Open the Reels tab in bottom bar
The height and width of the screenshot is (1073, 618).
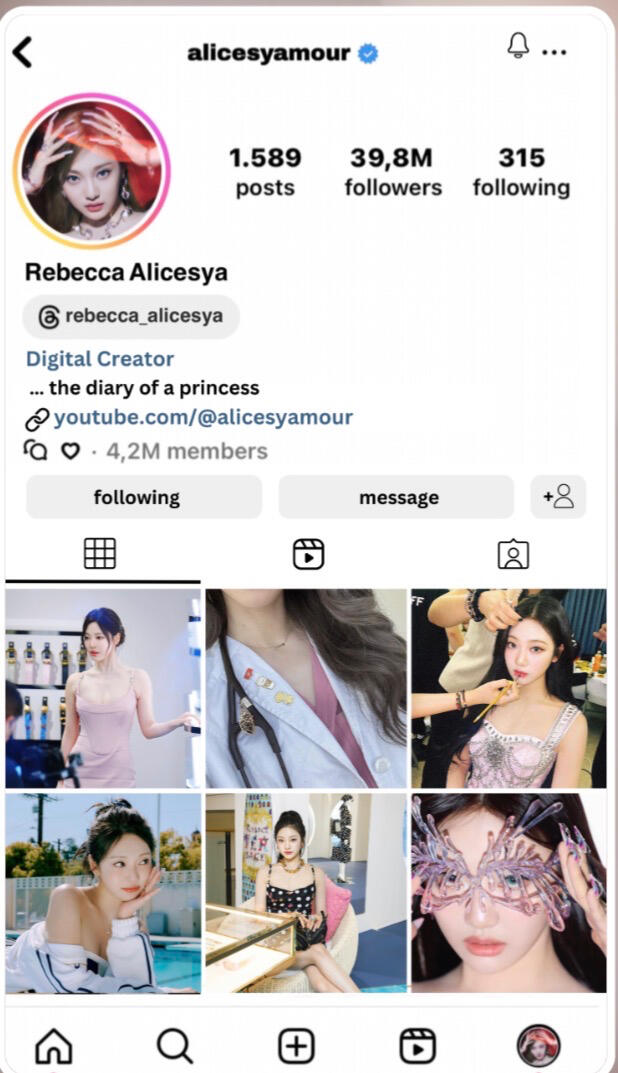[417, 1046]
